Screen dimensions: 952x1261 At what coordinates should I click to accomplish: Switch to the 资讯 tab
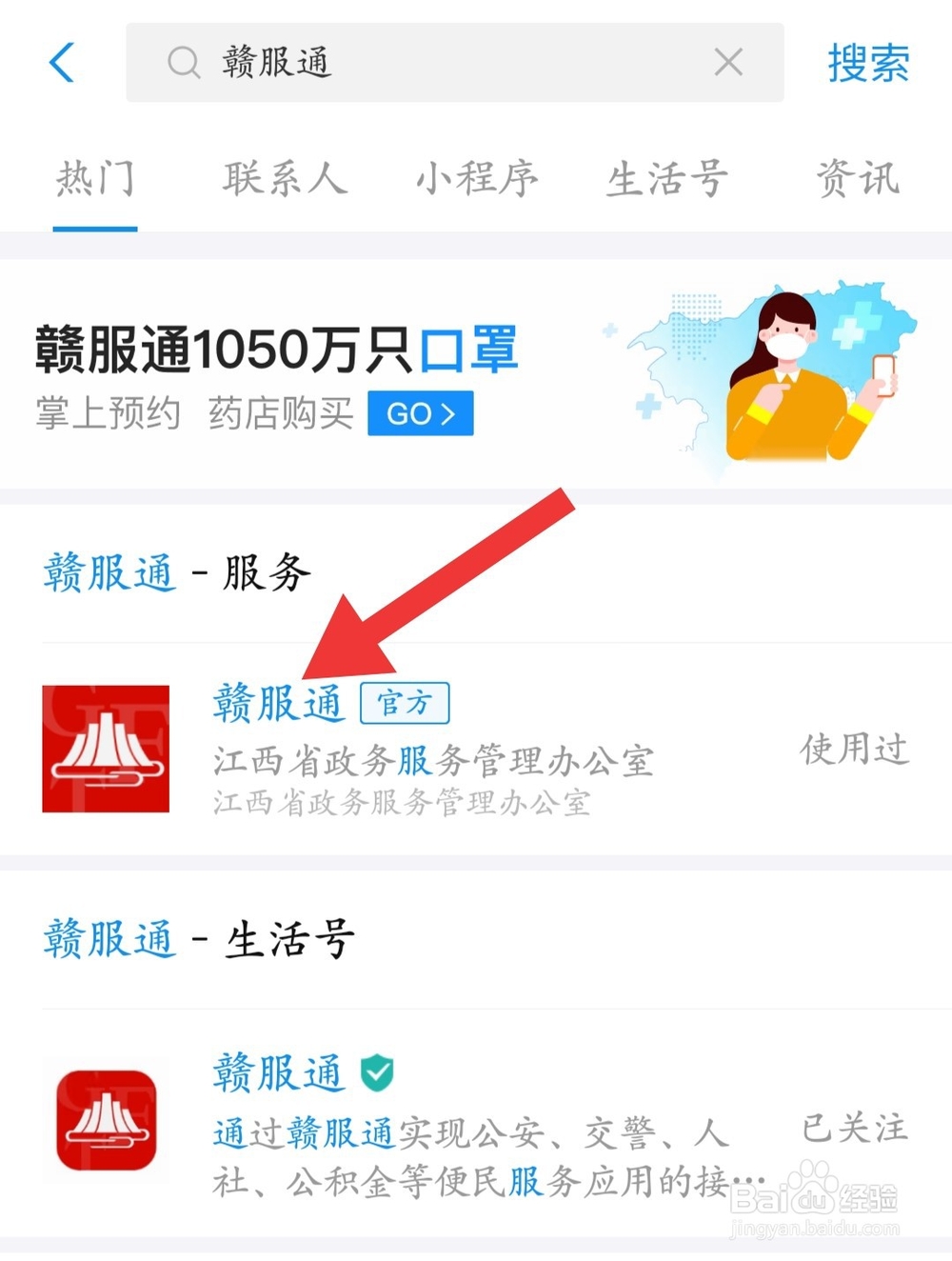pyautogui.click(x=858, y=181)
